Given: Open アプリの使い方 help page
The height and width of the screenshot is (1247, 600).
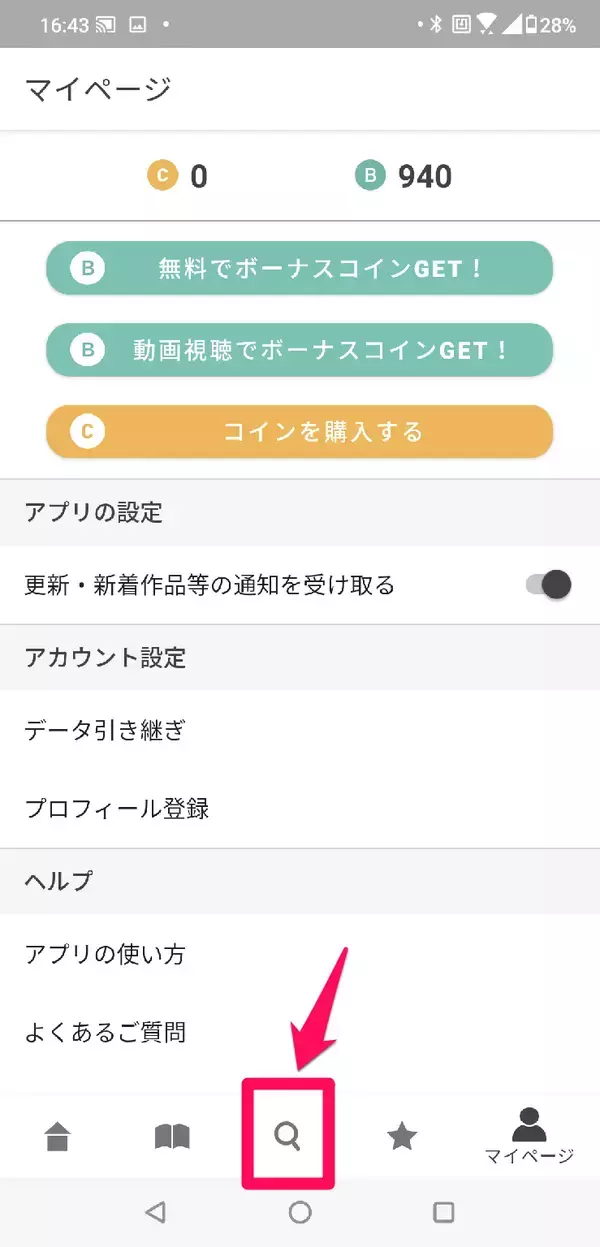Looking at the screenshot, I should pos(299,954).
